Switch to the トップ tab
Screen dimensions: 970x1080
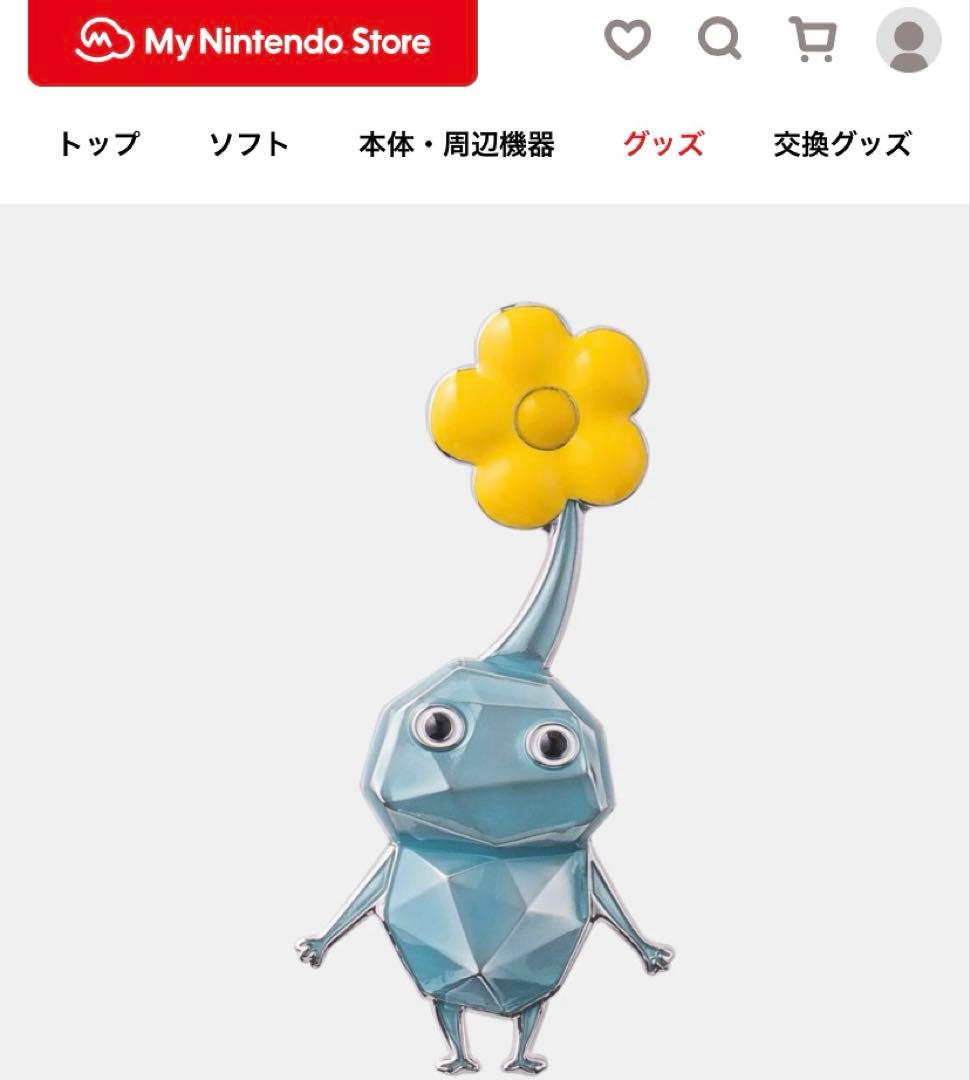[99, 144]
